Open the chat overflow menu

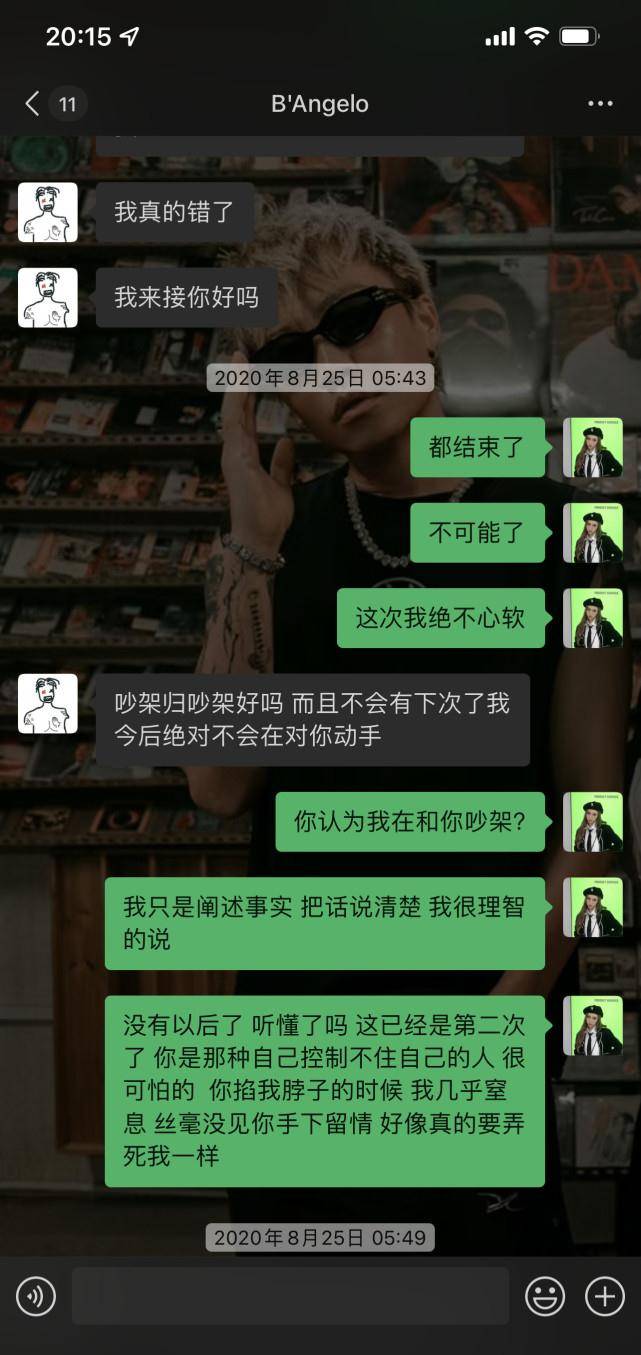pos(600,103)
